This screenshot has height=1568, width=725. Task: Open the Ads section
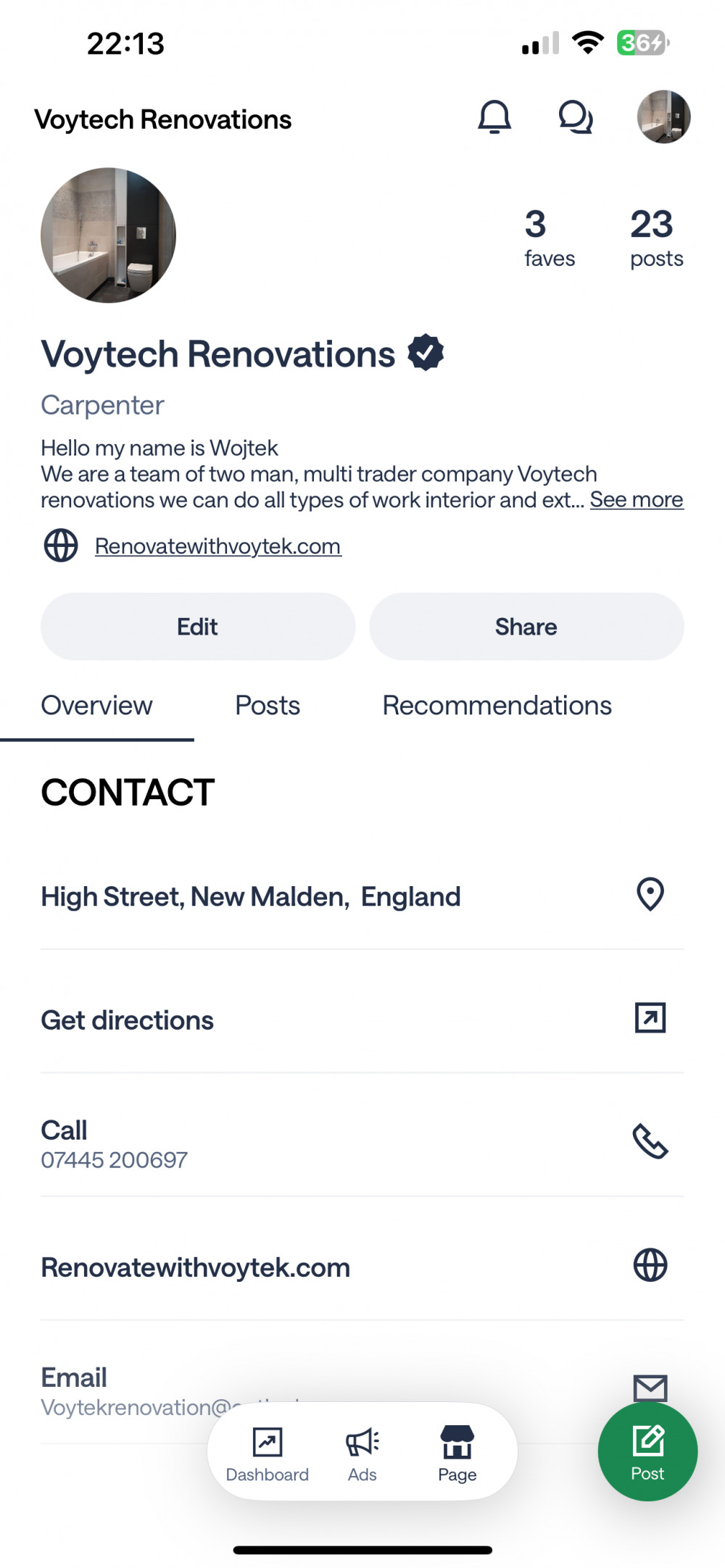362,1453
